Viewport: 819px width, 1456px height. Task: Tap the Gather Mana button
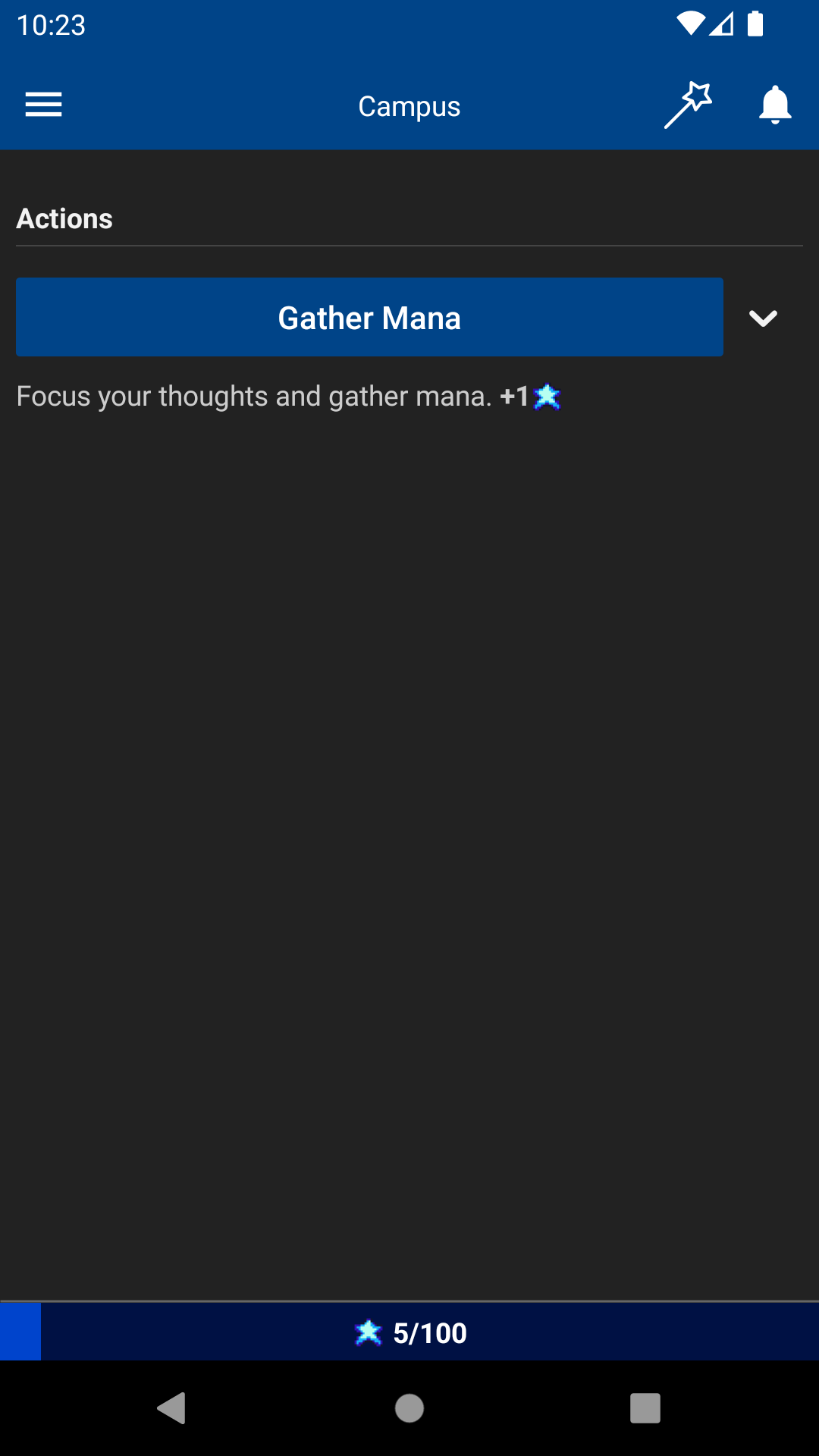(369, 317)
